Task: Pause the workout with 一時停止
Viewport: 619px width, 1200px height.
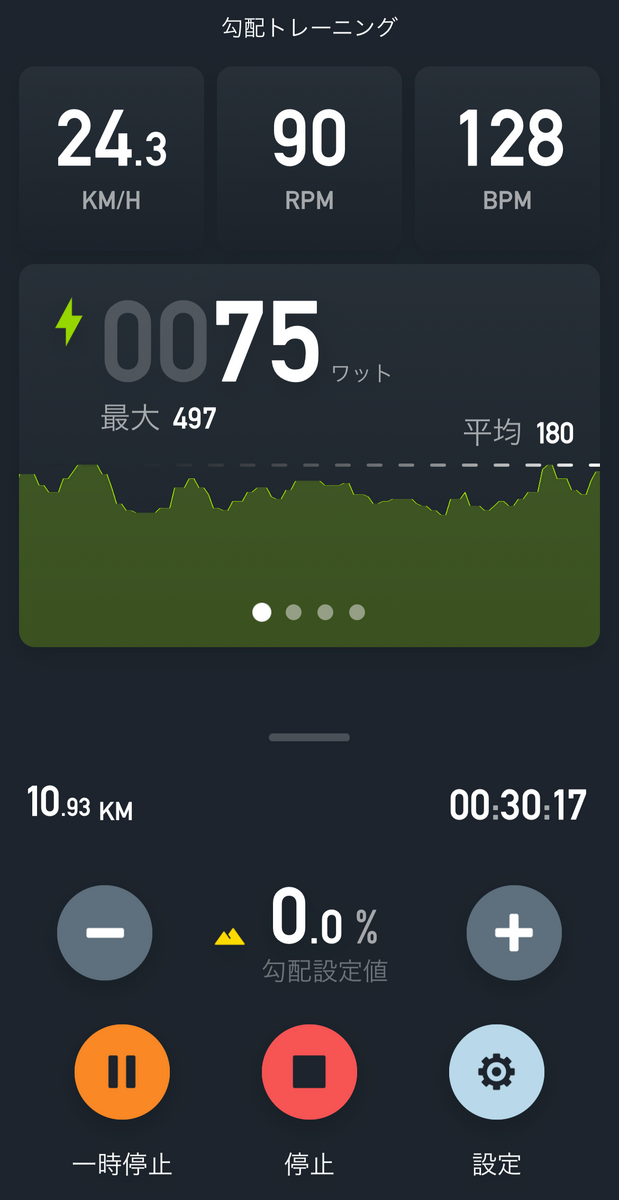Action: click(x=122, y=1072)
